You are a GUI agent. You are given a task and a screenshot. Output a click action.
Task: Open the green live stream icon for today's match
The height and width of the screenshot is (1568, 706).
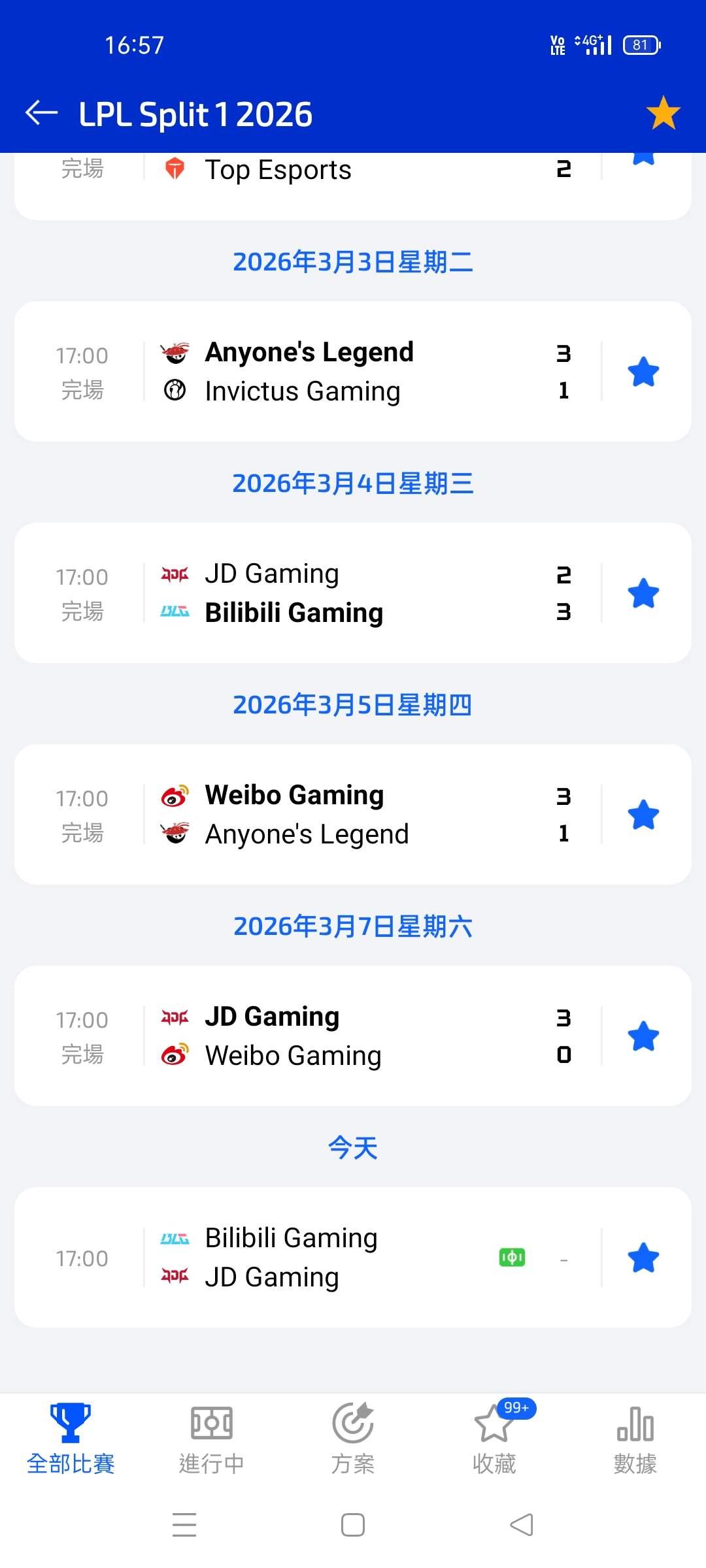click(x=512, y=1257)
